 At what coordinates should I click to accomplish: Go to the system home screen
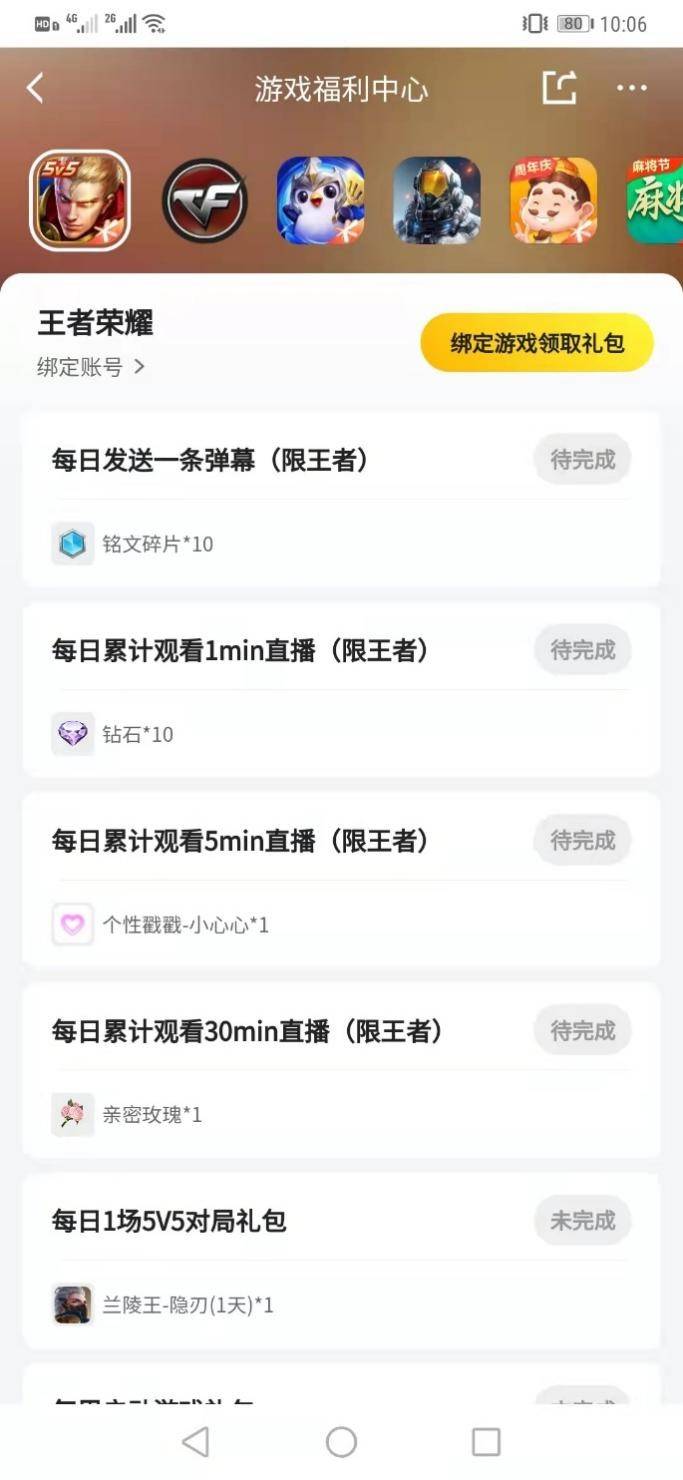[x=341, y=1441]
